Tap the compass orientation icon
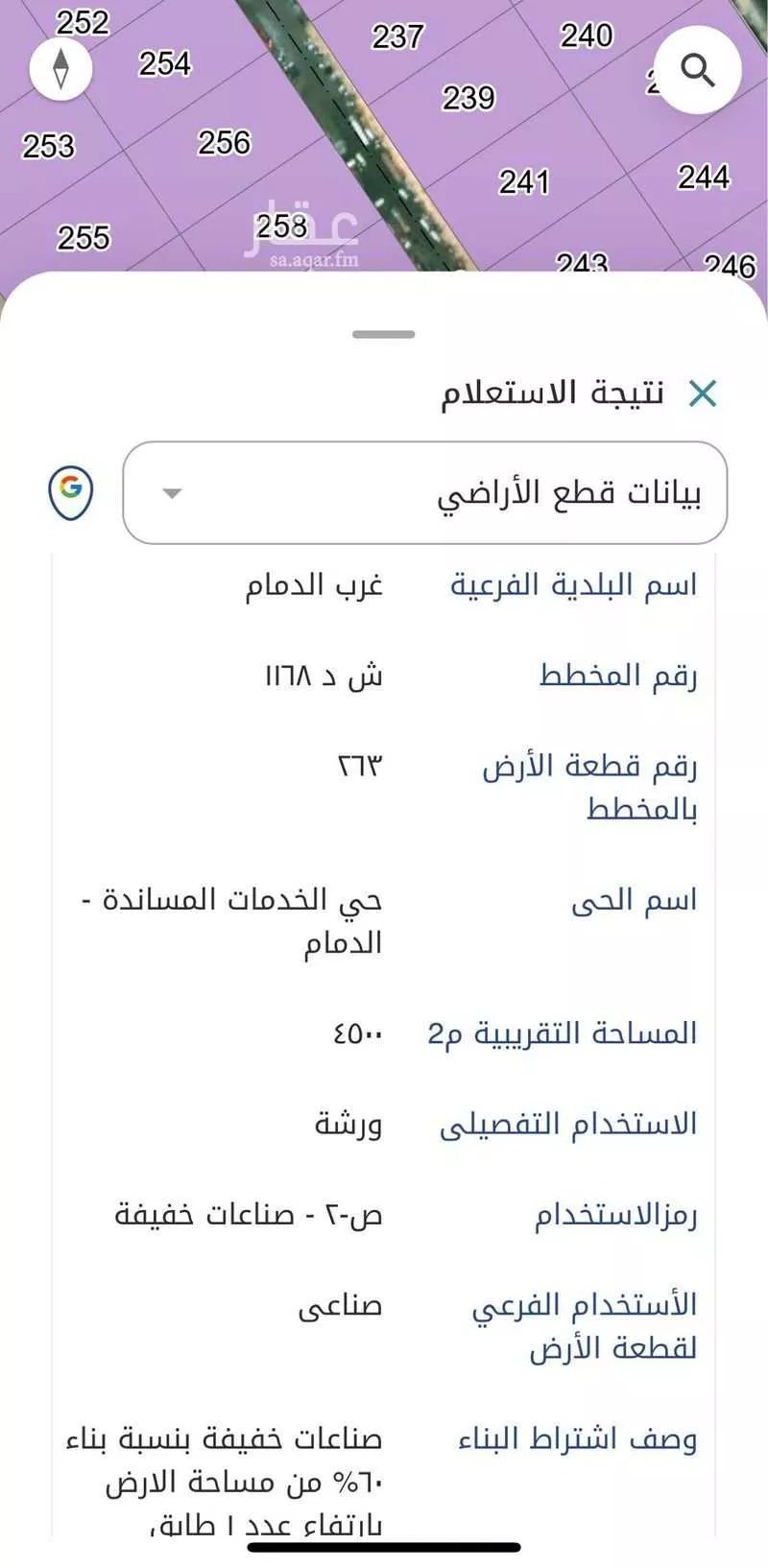This screenshot has height=1568, width=768. (x=60, y=68)
